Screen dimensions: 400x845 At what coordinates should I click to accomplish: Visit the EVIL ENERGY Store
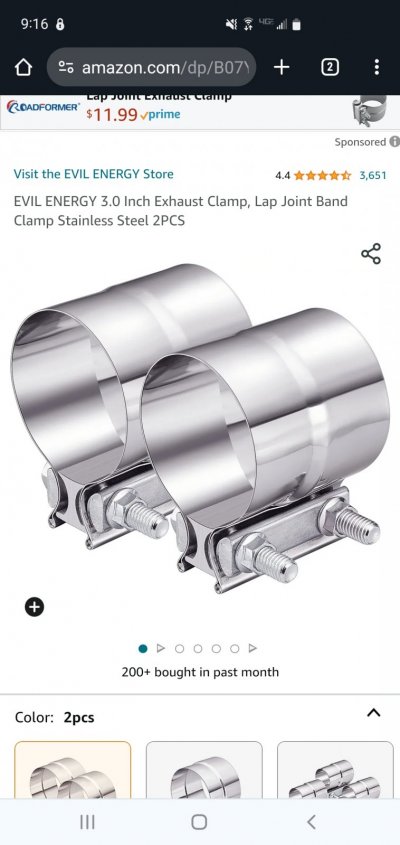tap(93, 174)
